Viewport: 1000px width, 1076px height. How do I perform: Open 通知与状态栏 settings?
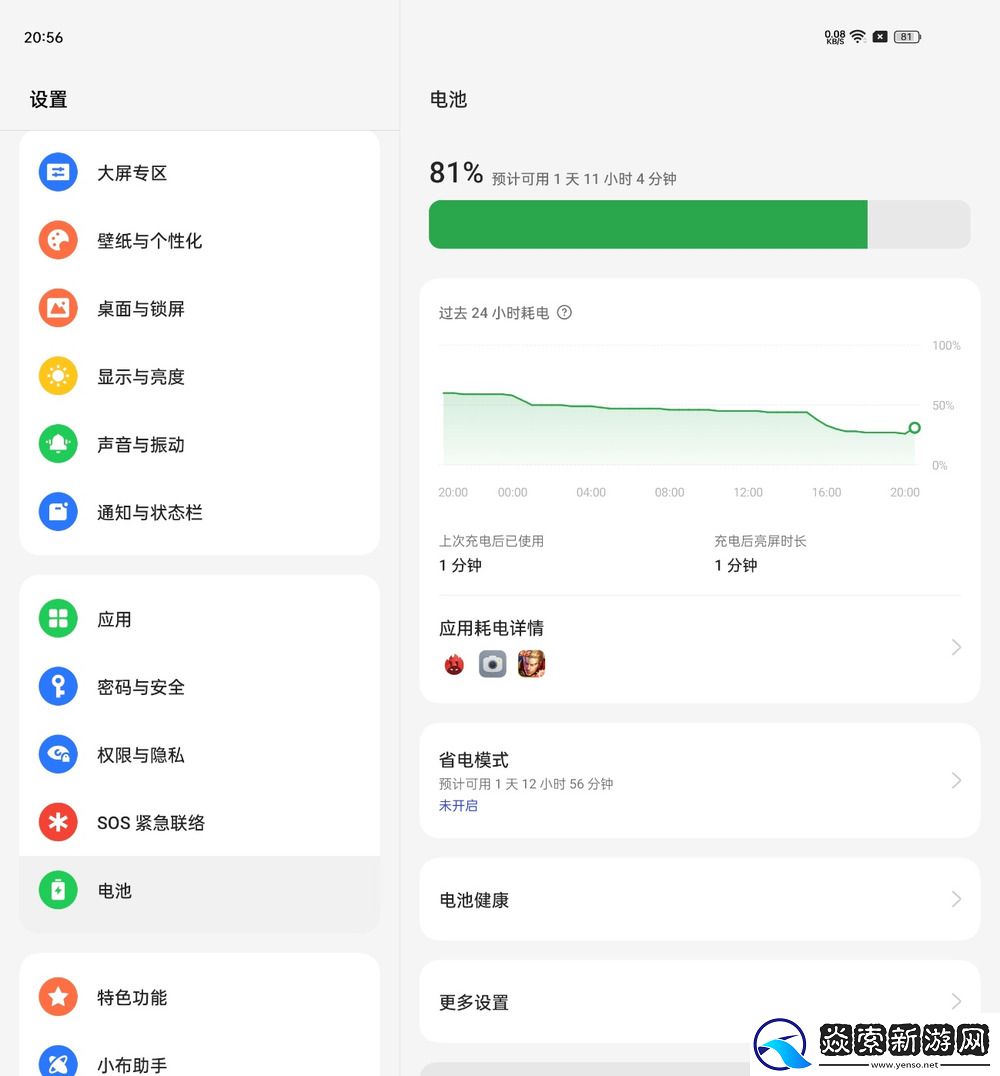199,513
